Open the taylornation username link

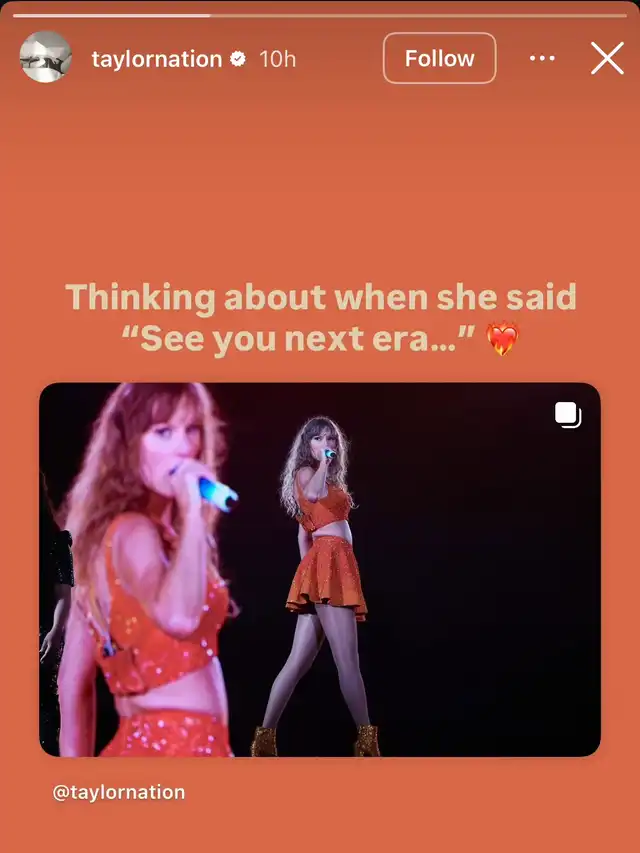156,59
